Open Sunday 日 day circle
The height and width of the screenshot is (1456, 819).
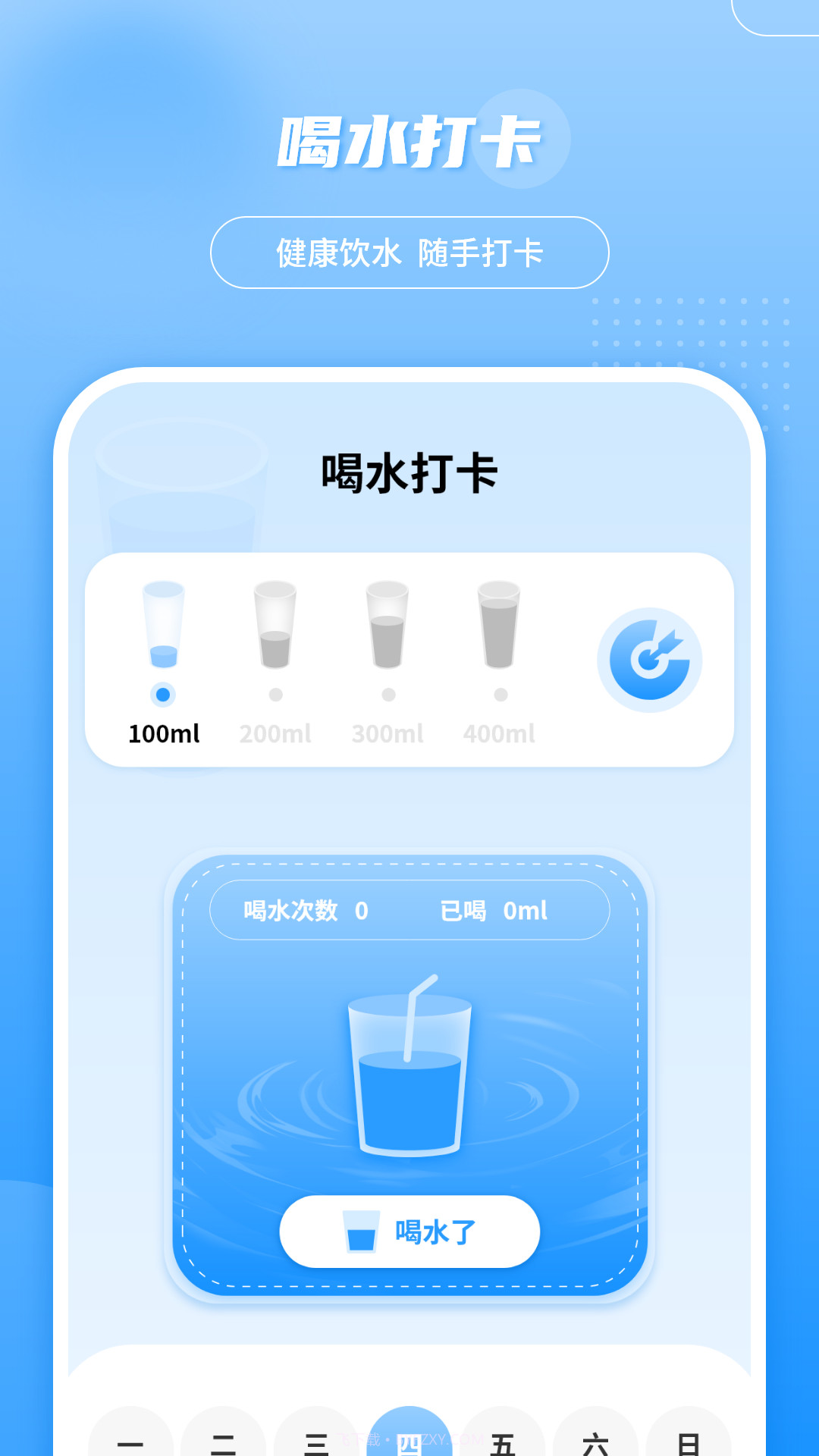685,1436
